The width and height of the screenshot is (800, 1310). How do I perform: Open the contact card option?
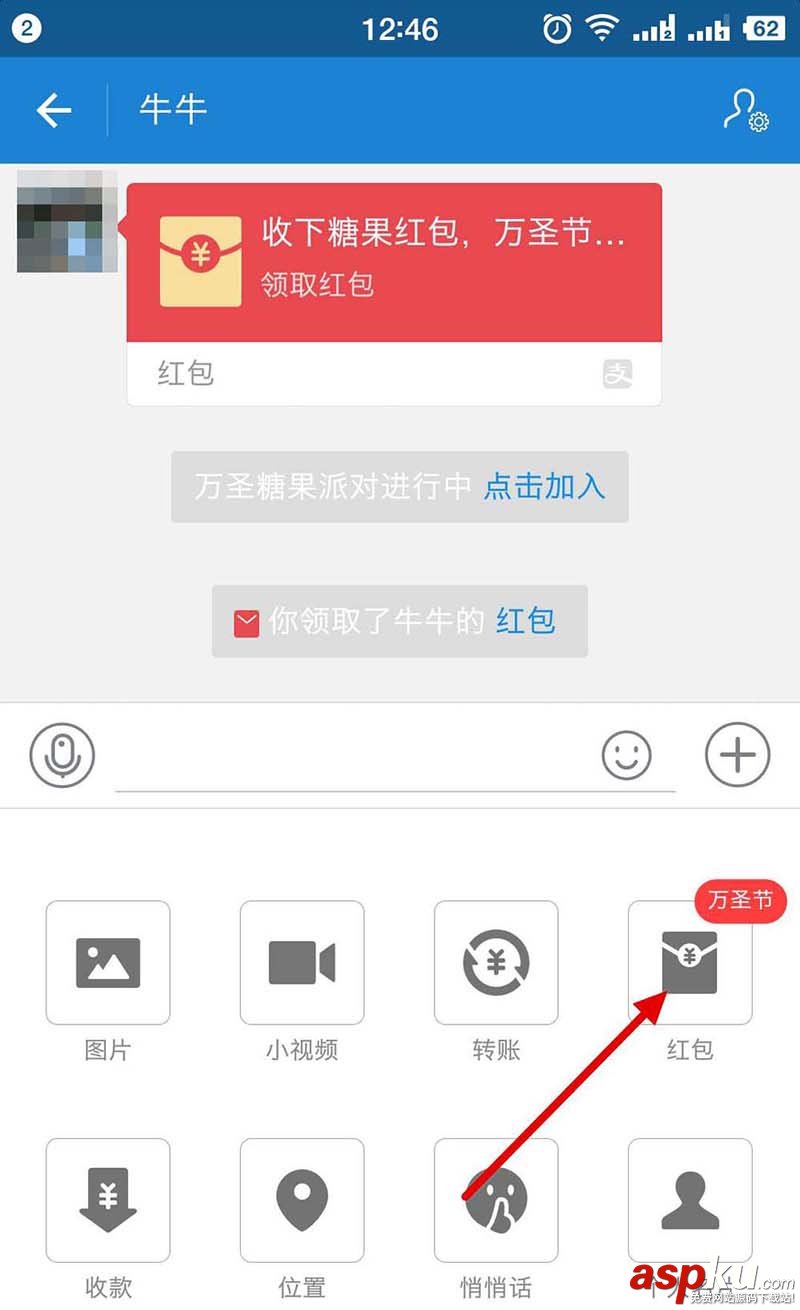click(690, 1200)
